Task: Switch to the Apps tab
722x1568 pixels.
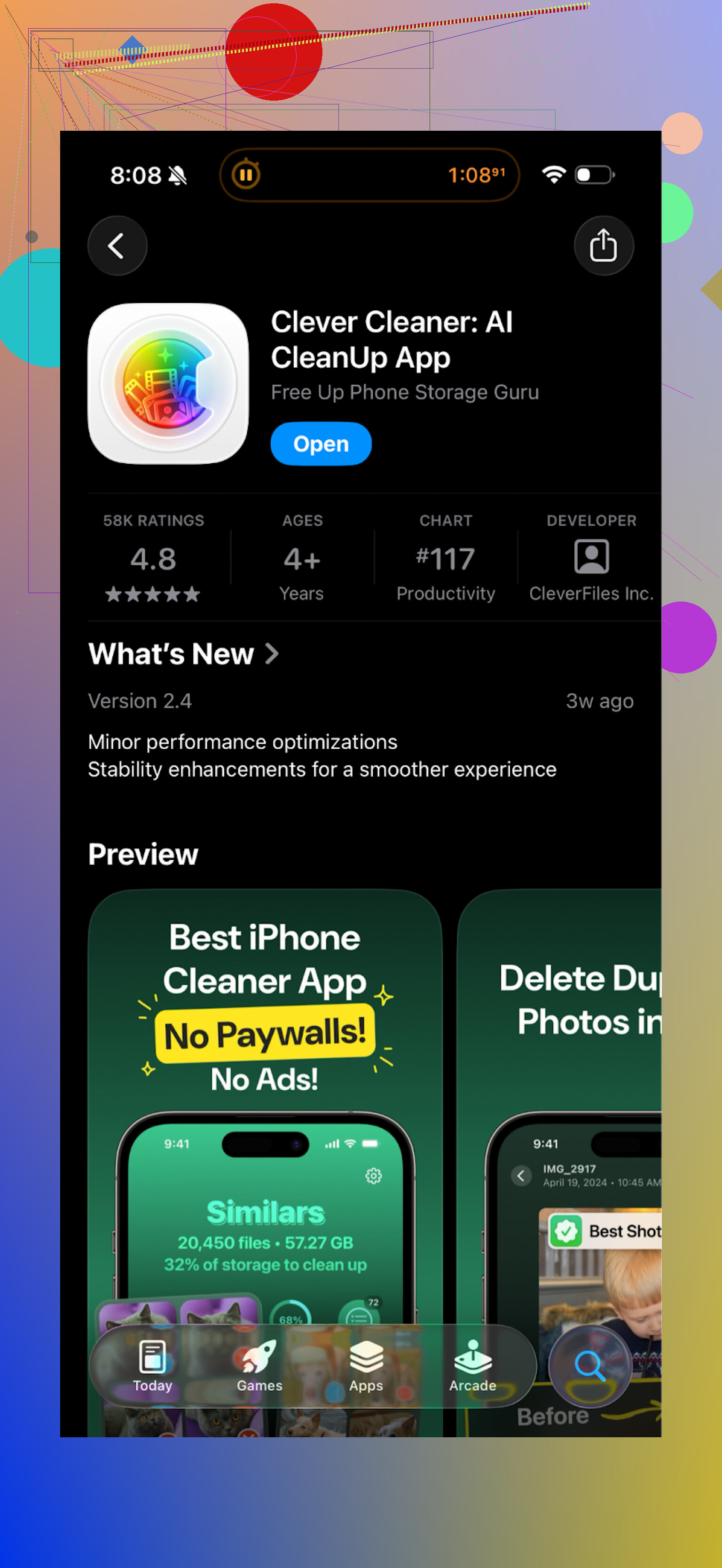Action: coord(366,1366)
